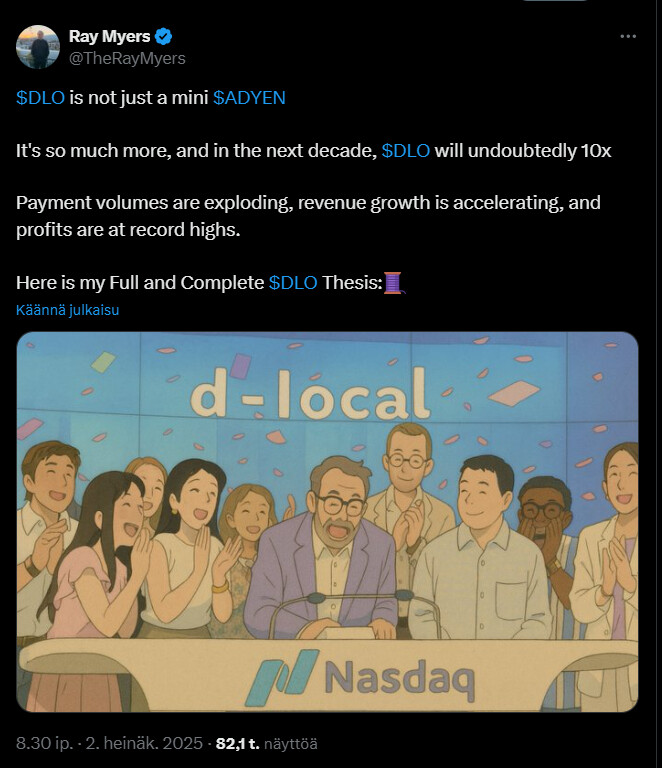Open the d-local Nasdaq image
The height and width of the screenshot is (768, 662).
point(327,522)
